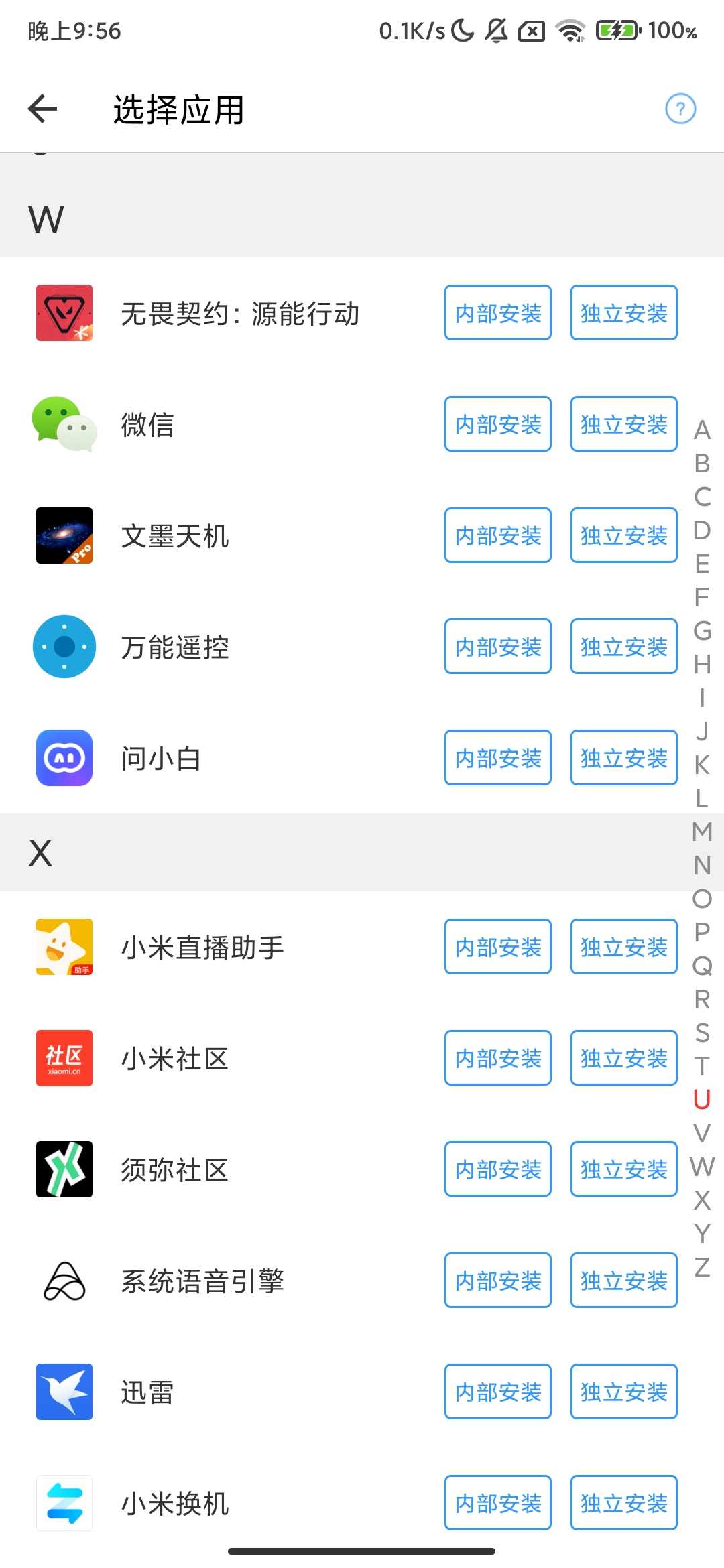The width and height of the screenshot is (724, 1568).
Task: Select 内部安装 for 须弥社区
Action: pyautogui.click(x=497, y=1169)
